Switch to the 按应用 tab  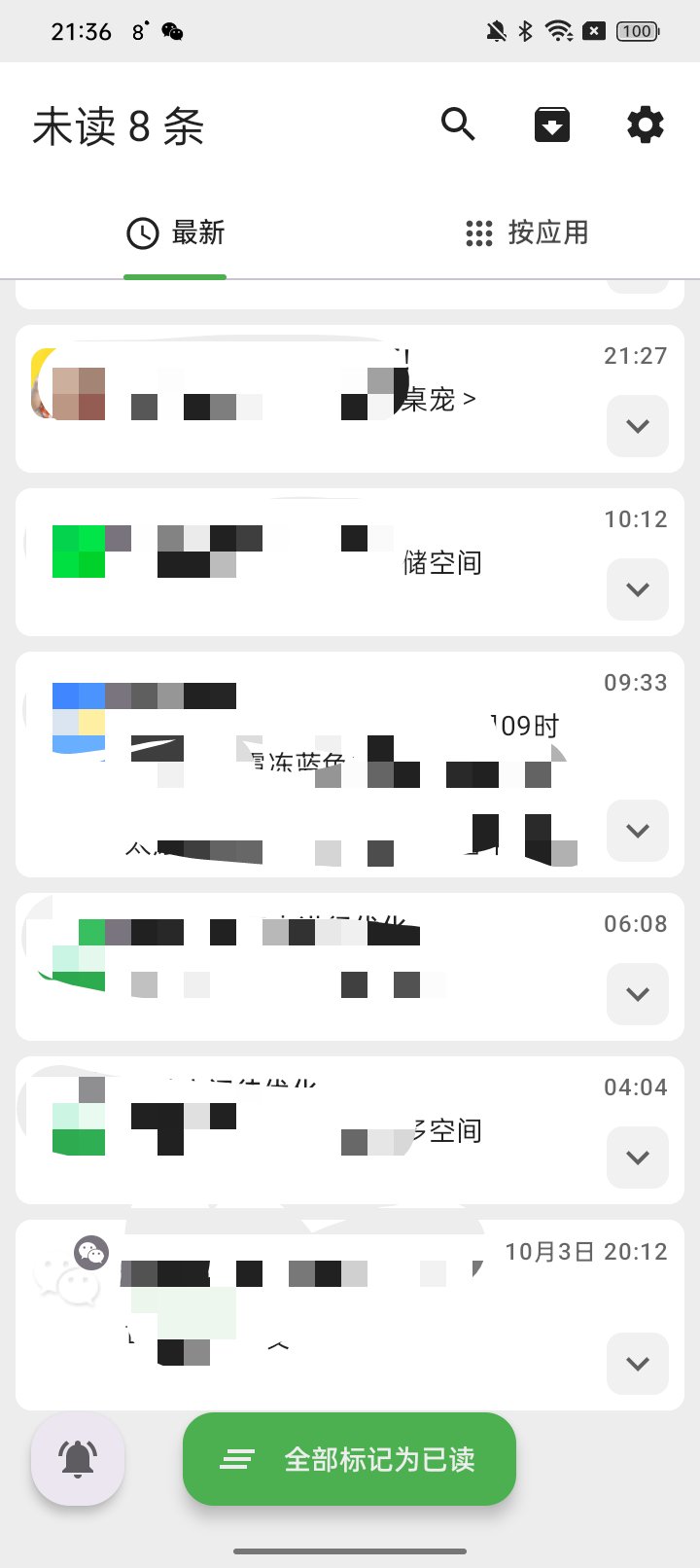525,233
